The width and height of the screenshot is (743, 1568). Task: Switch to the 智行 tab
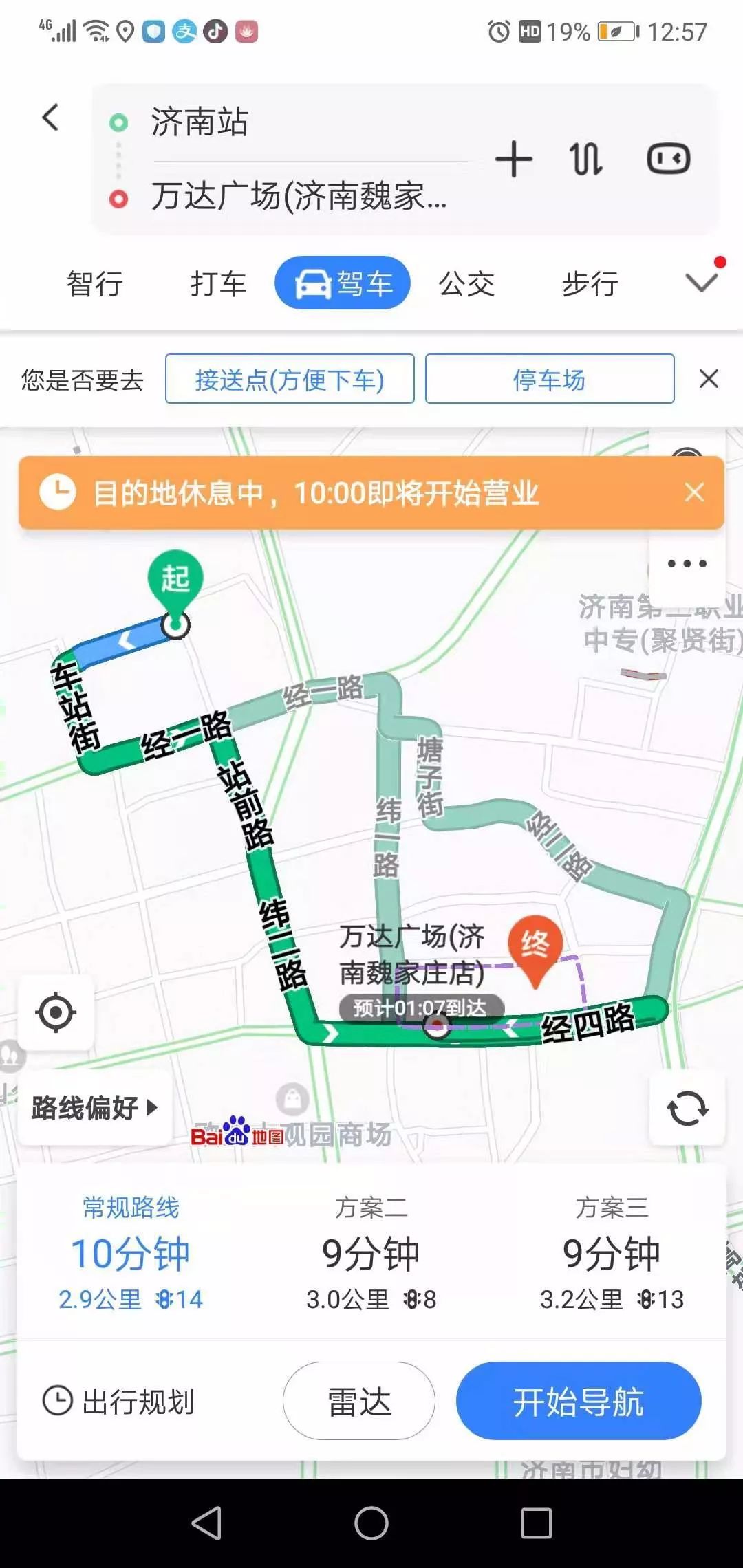click(95, 283)
